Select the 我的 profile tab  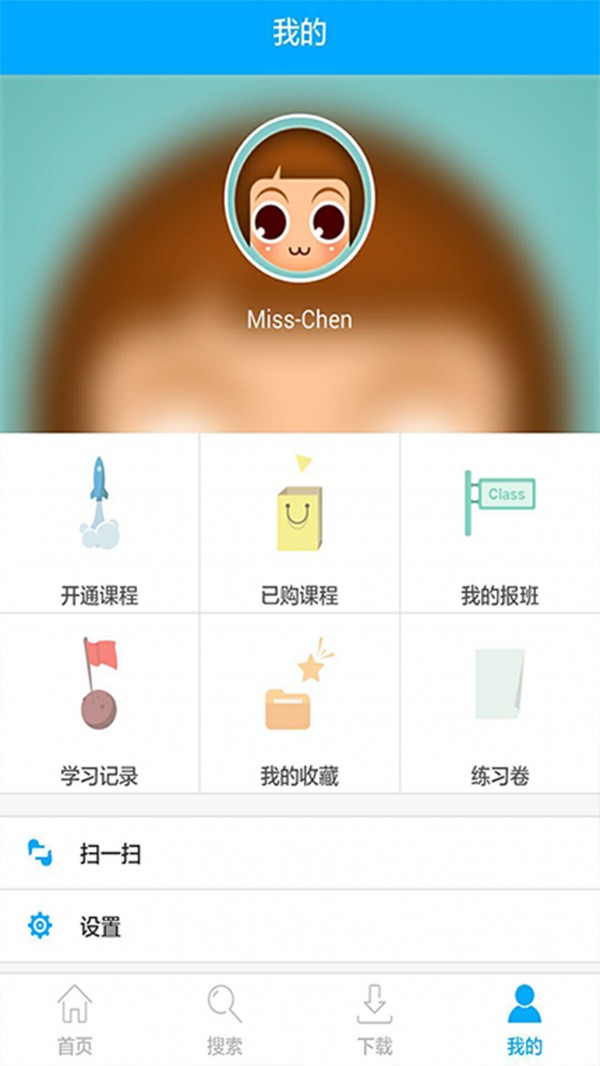tap(524, 1020)
